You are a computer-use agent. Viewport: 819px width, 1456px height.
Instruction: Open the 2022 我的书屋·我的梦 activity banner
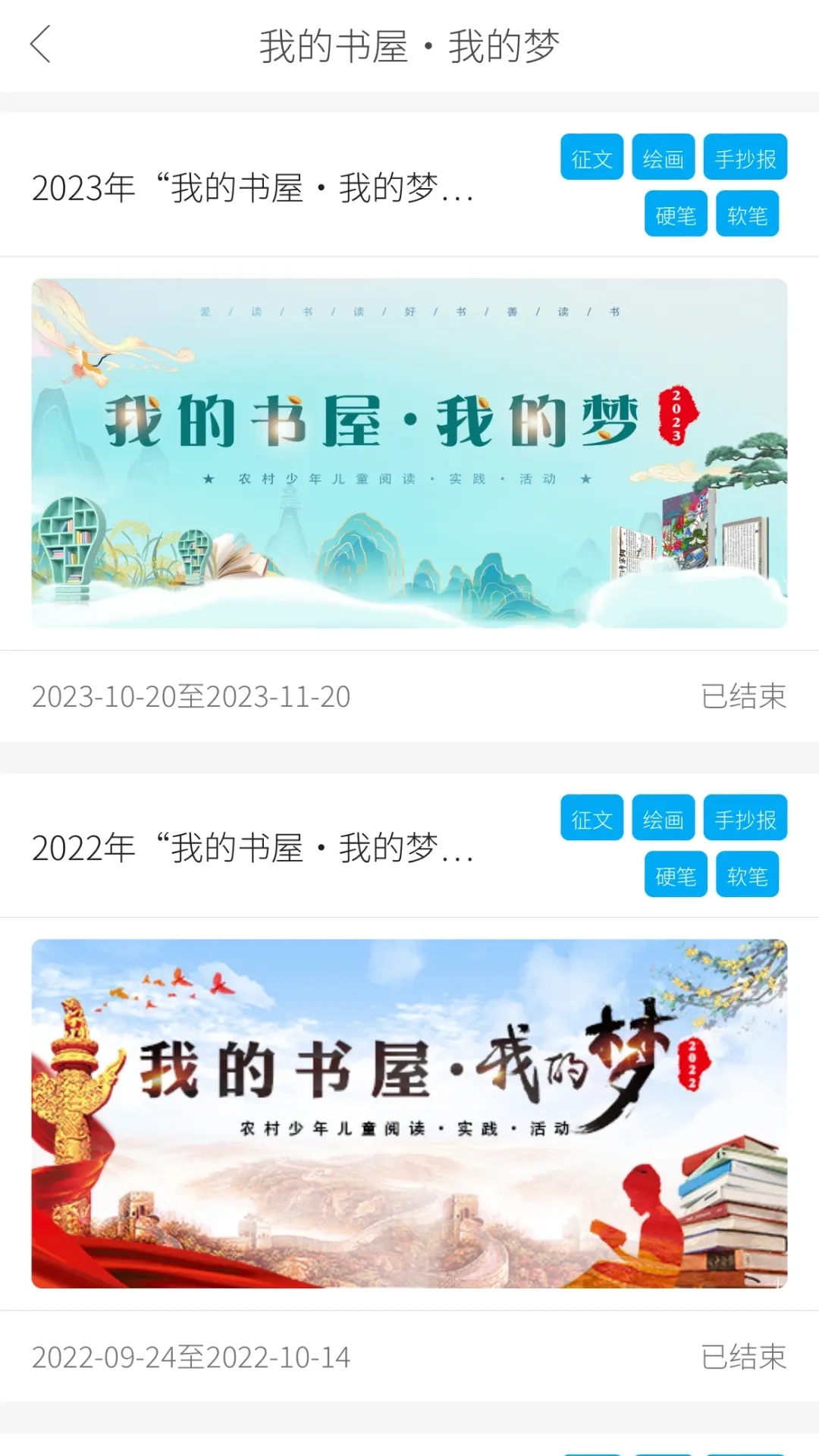pos(409,1113)
